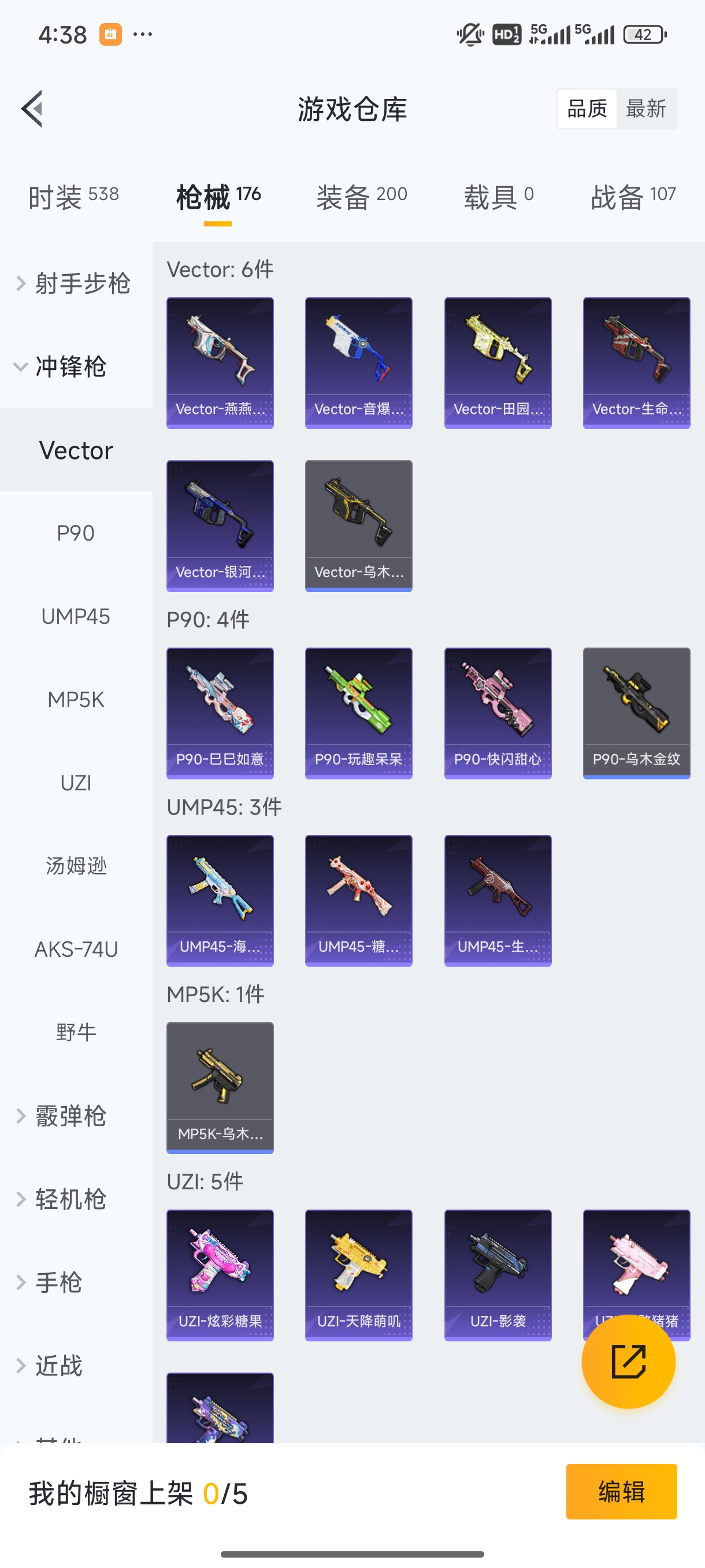Select 汤姆逊 in the side list

[x=76, y=866]
